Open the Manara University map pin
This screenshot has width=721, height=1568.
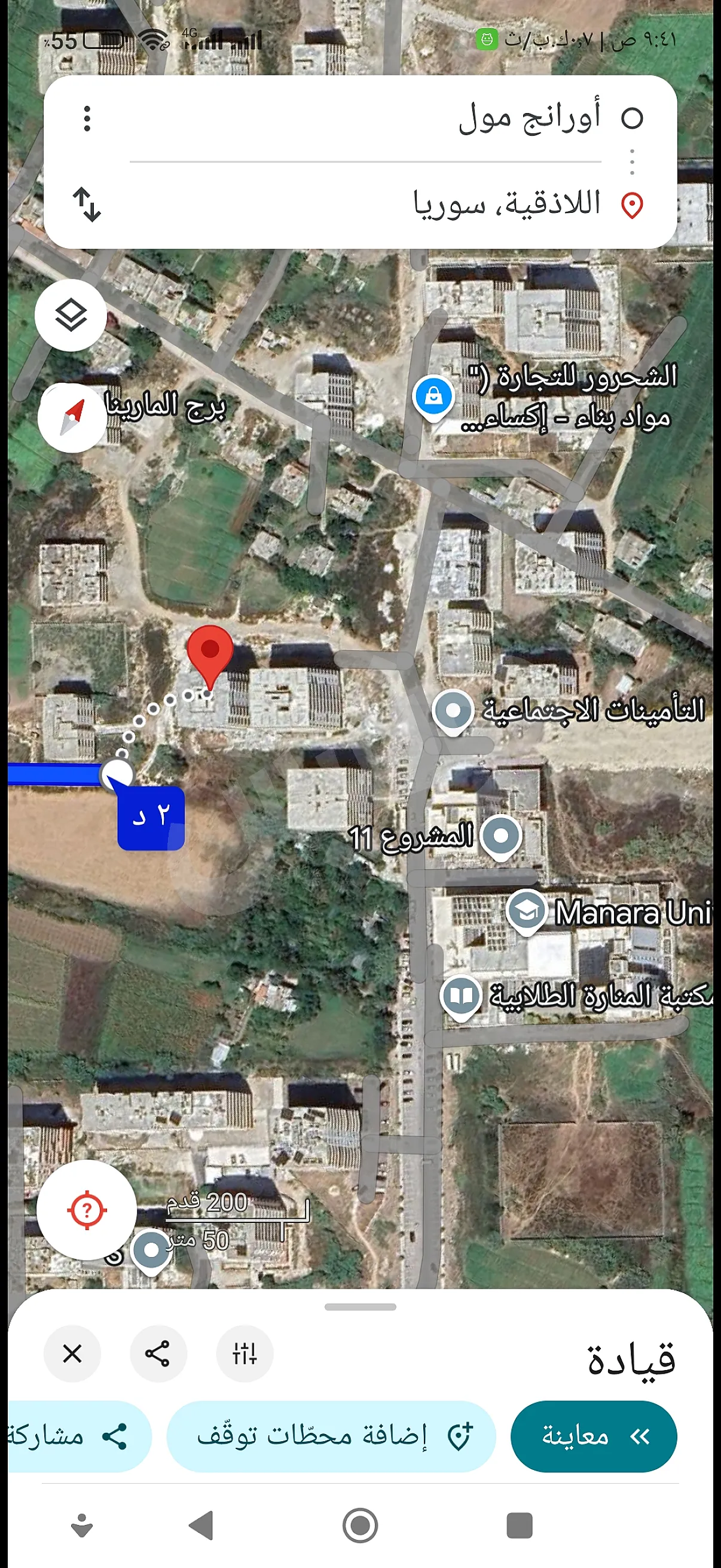point(527,912)
